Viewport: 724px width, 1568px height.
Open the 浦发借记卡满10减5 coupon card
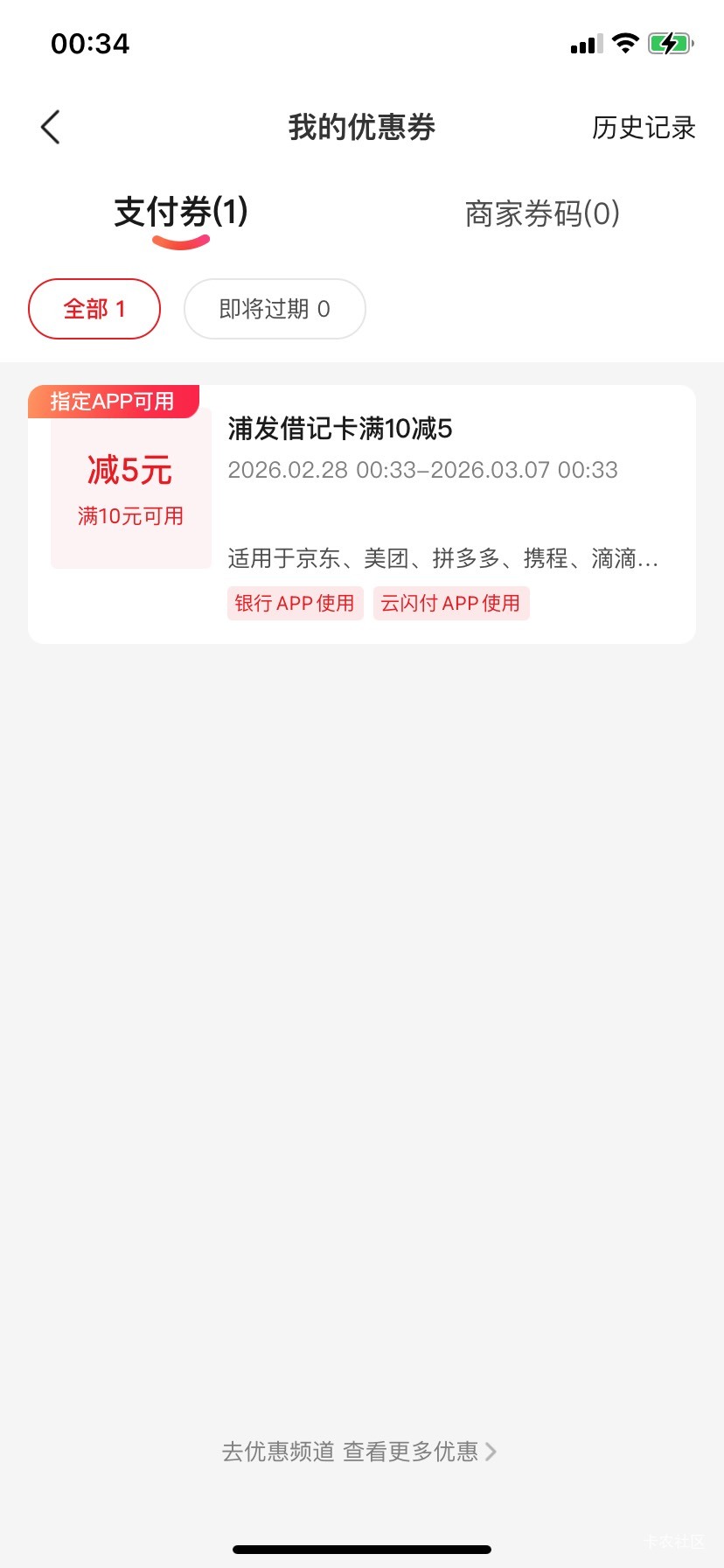(361, 514)
